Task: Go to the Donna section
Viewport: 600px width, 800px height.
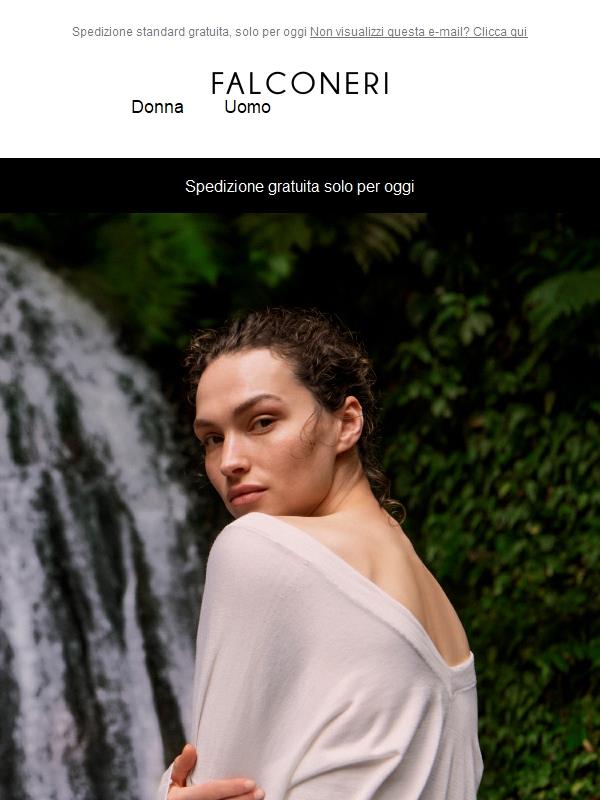Action: tap(157, 107)
